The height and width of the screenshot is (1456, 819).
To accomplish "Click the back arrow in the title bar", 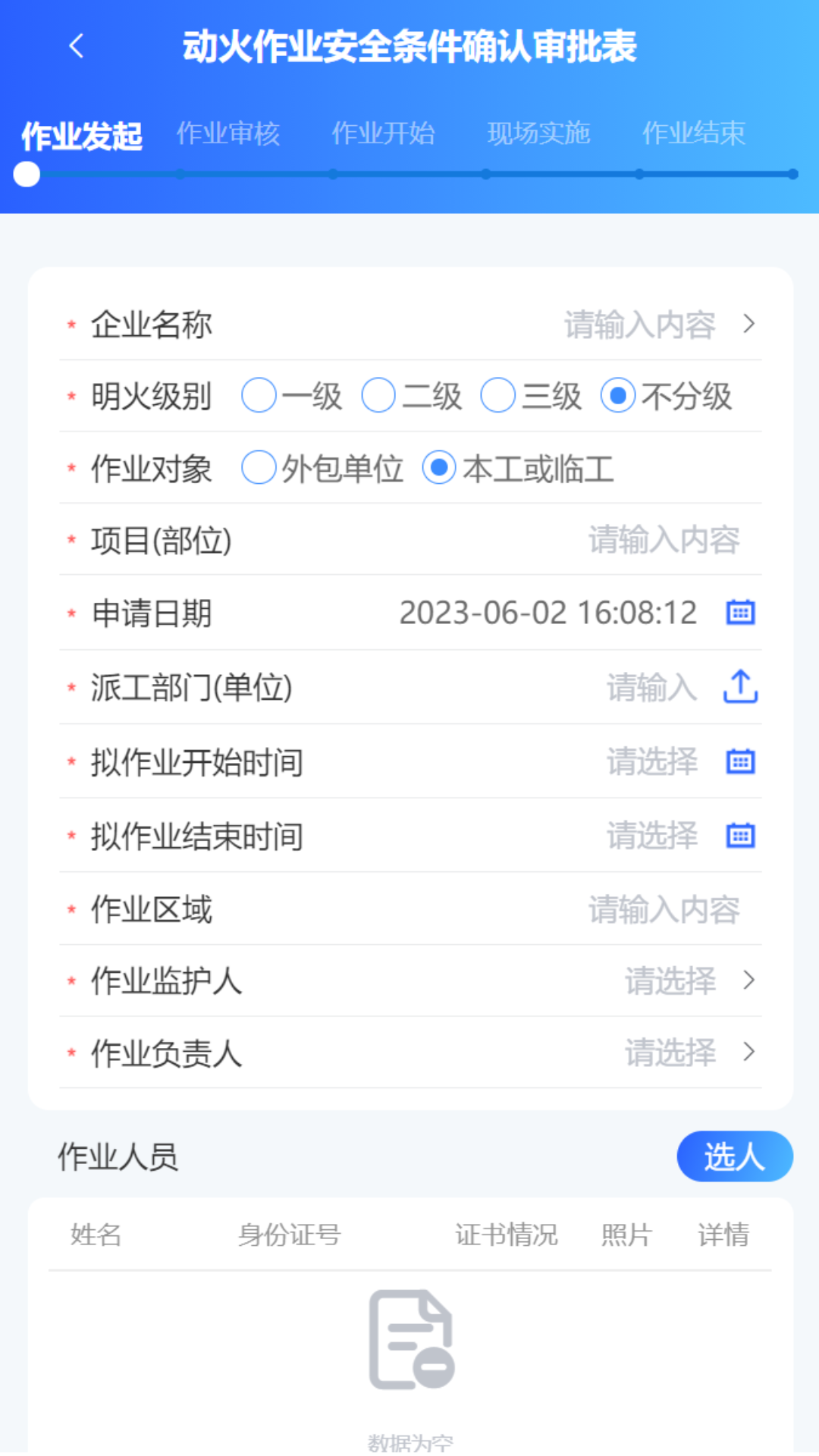I will tap(75, 45).
